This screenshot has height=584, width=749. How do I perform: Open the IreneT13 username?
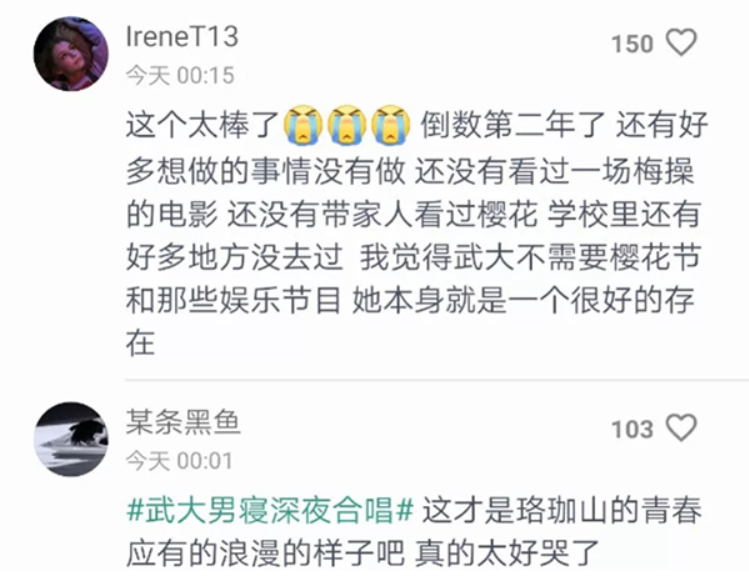coord(182,37)
